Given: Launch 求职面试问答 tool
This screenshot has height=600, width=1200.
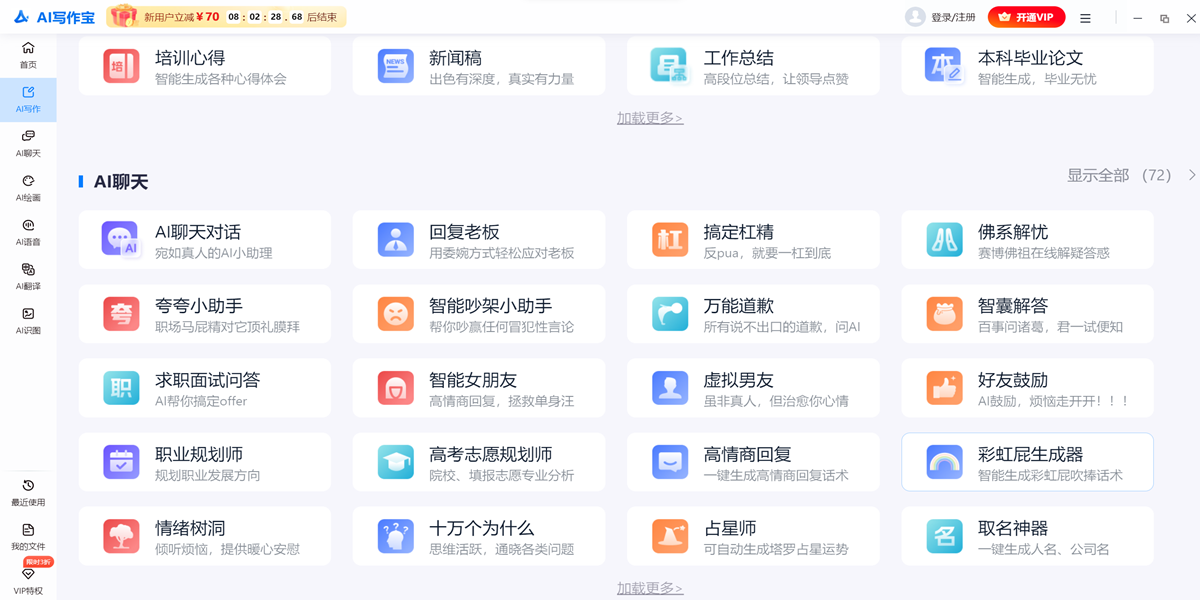Looking at the screenshot, I should [204, 388].
